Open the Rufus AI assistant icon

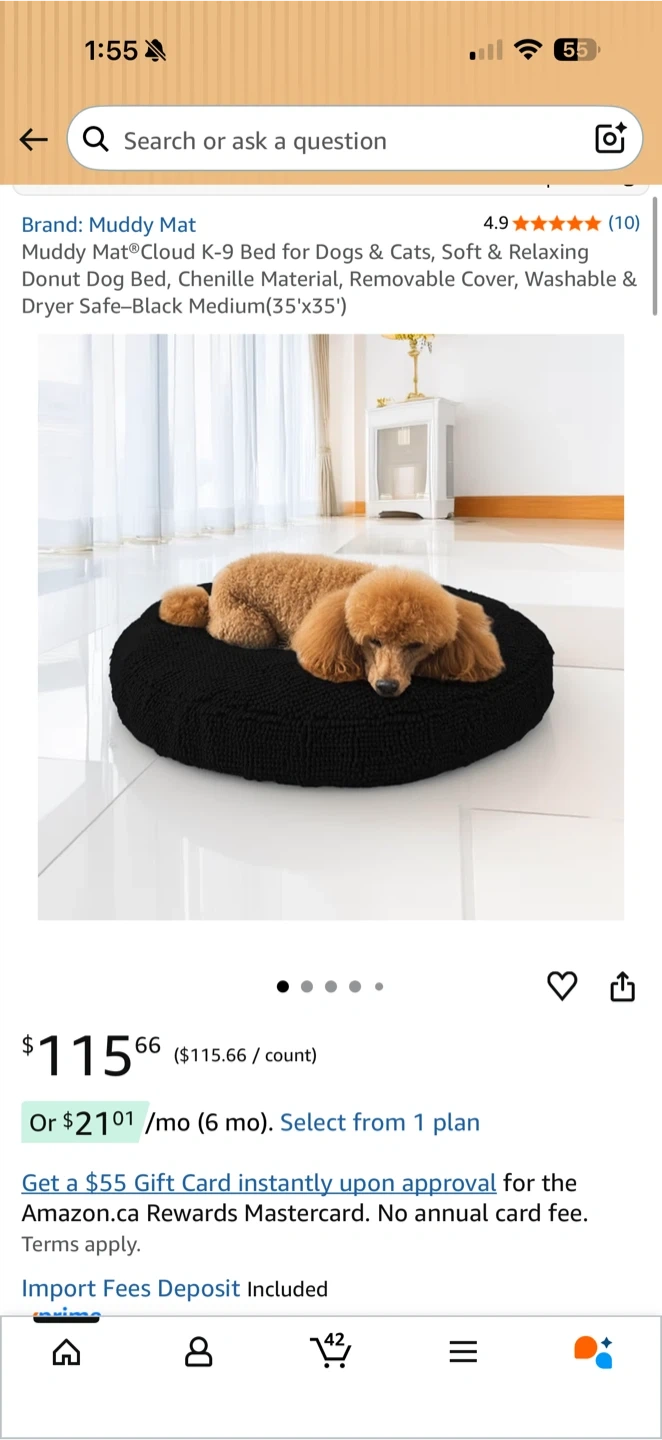click(x=593, y=1351)
